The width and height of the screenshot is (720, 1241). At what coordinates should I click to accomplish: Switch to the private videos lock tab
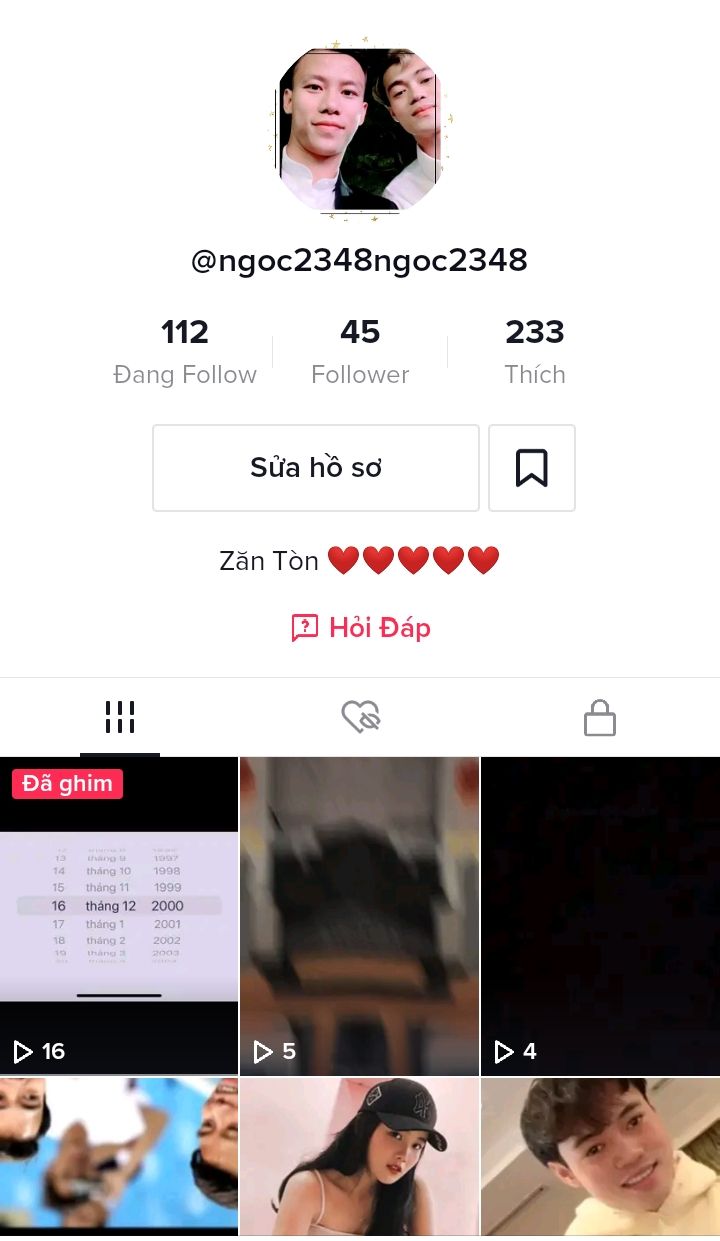click(x=599, y=717)
